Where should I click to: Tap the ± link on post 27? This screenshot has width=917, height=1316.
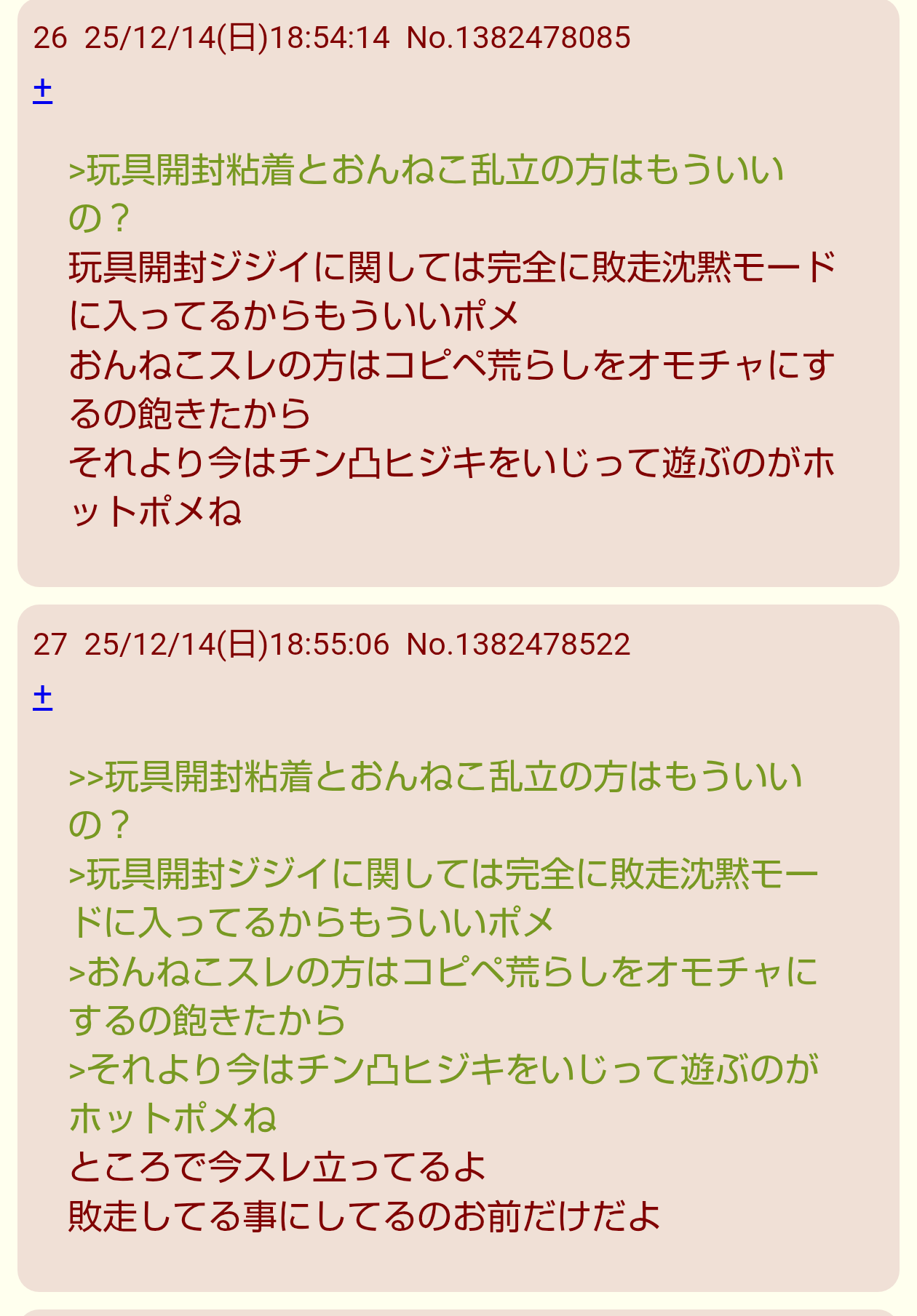42,697
